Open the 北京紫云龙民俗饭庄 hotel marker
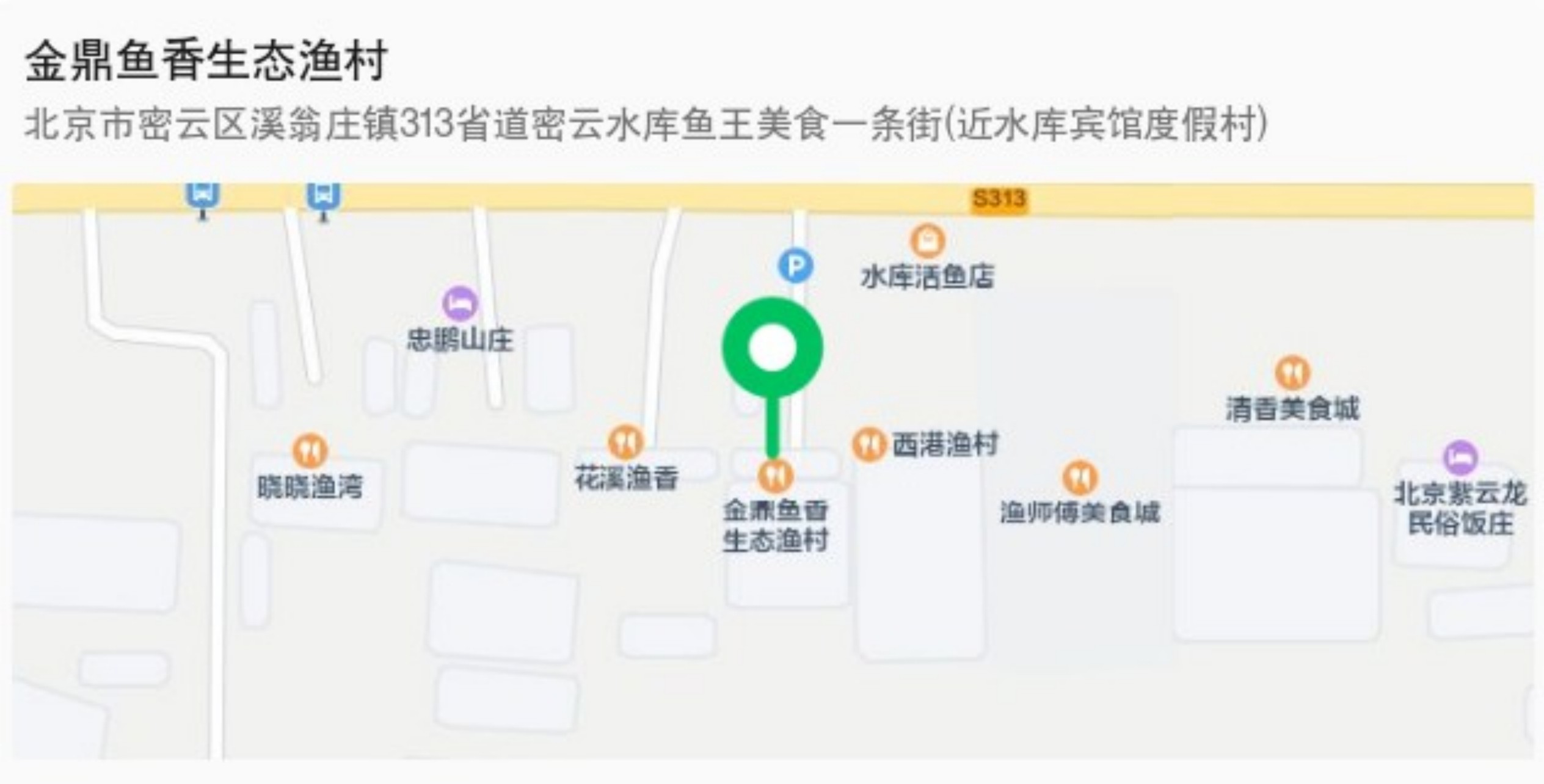This screenshot has width=1544, height=784. (1460, 457)
